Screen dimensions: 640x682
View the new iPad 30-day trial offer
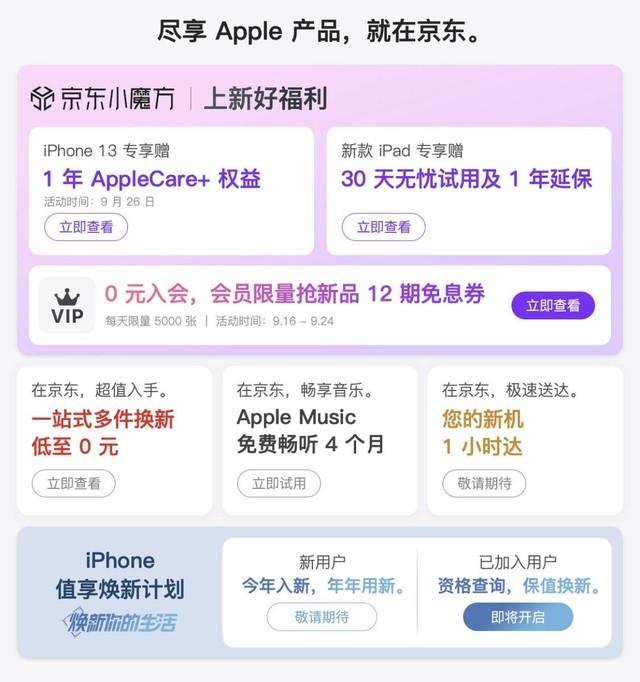coord(384,227)
